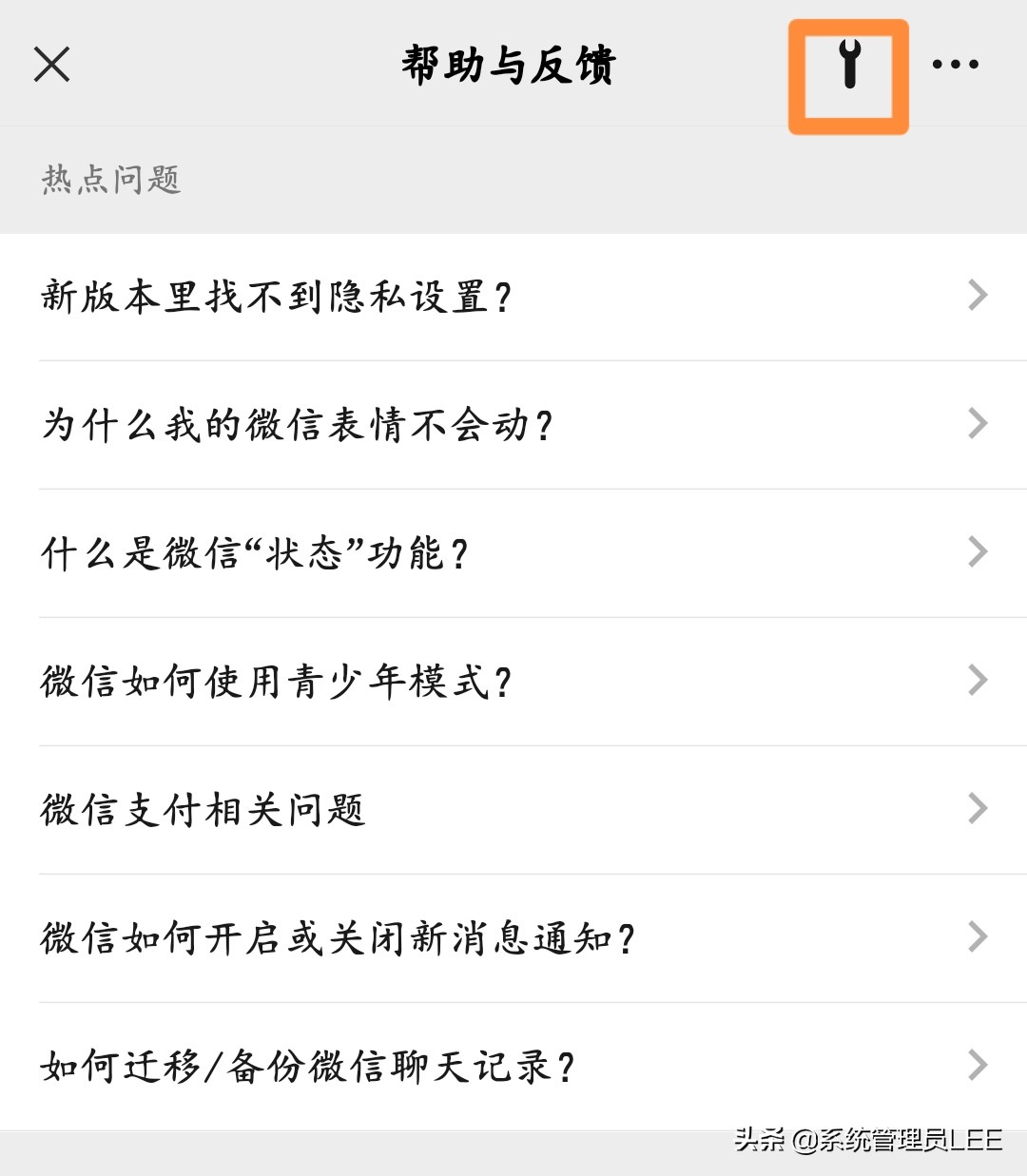Select 微信如何使用青少年模式？ row

(513, 681)
